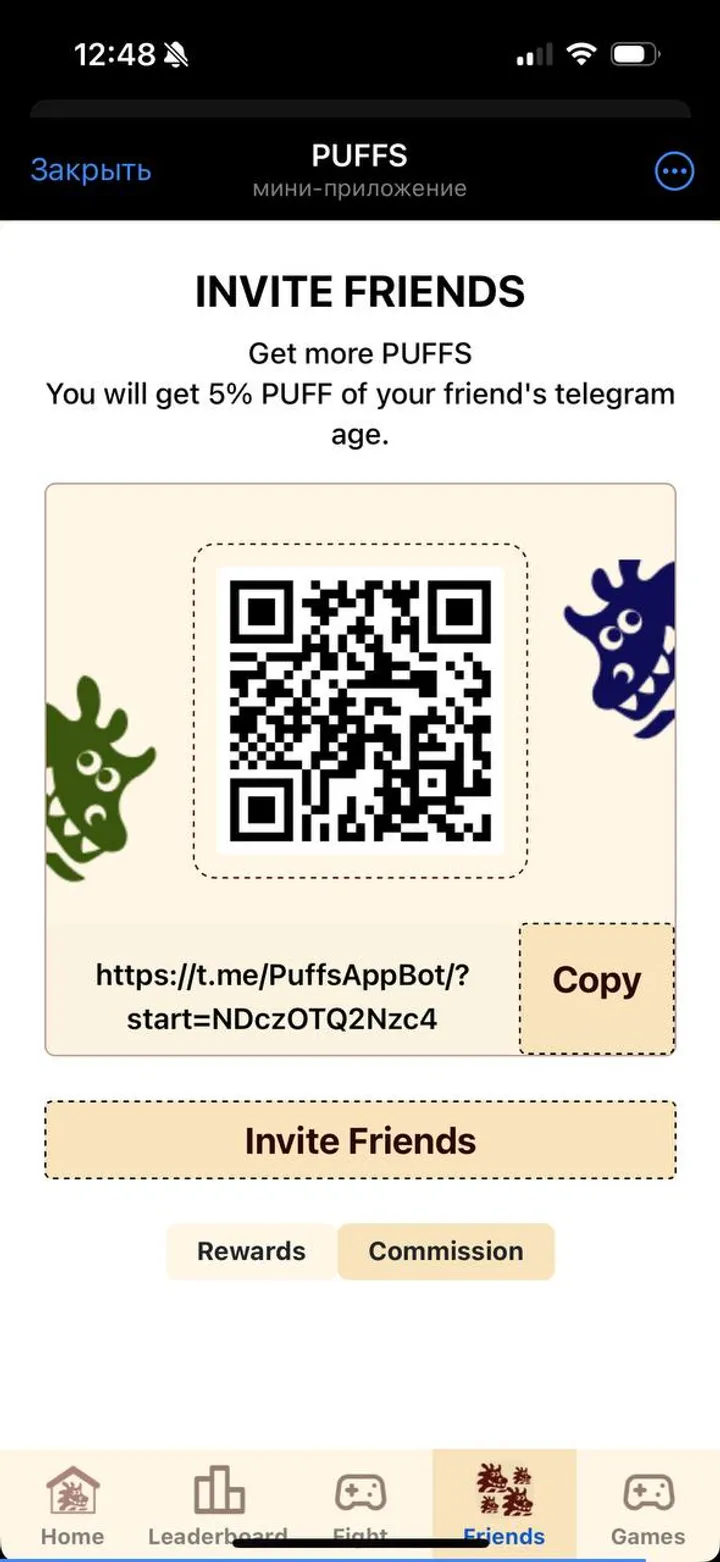The width and height of the screenshot is (720, 1562).
Task: Tap the battery indicator
Action: (635, 55)
